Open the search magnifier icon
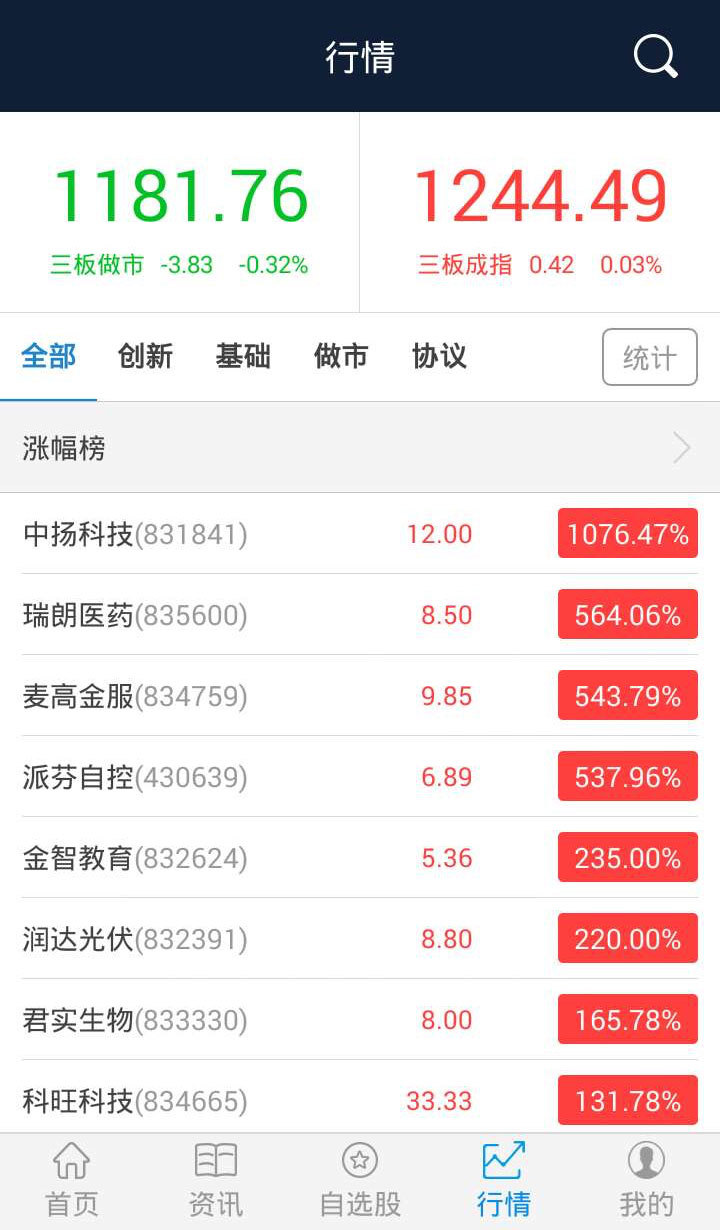 (x=655, y=57)
